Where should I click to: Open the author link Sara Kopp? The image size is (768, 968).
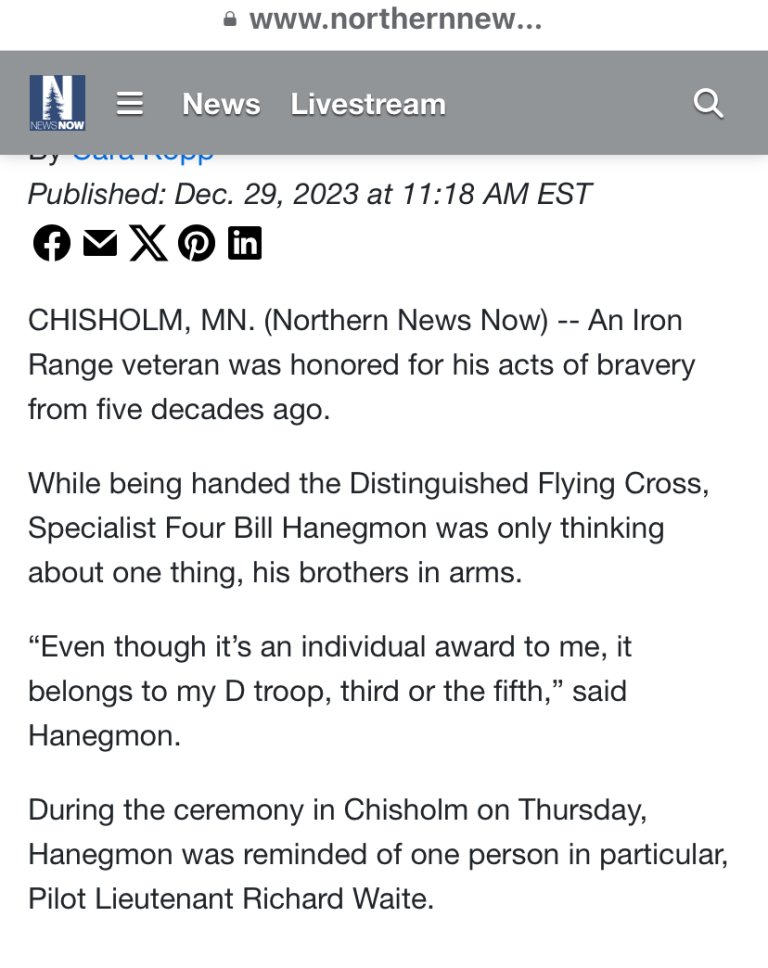point(142,157)
